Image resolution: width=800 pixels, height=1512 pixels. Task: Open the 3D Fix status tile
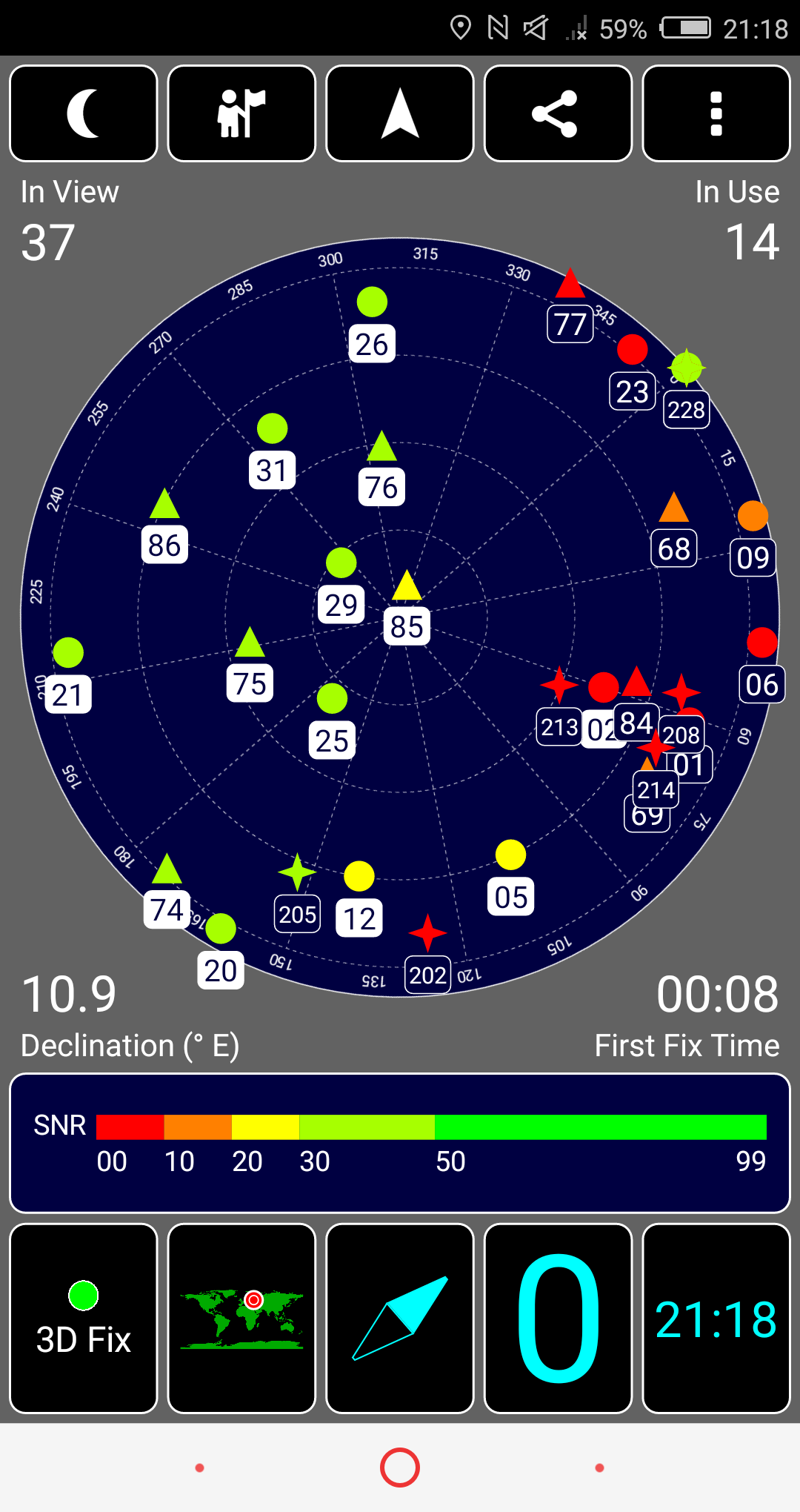pyautogui.click(x=84, y=1319)
